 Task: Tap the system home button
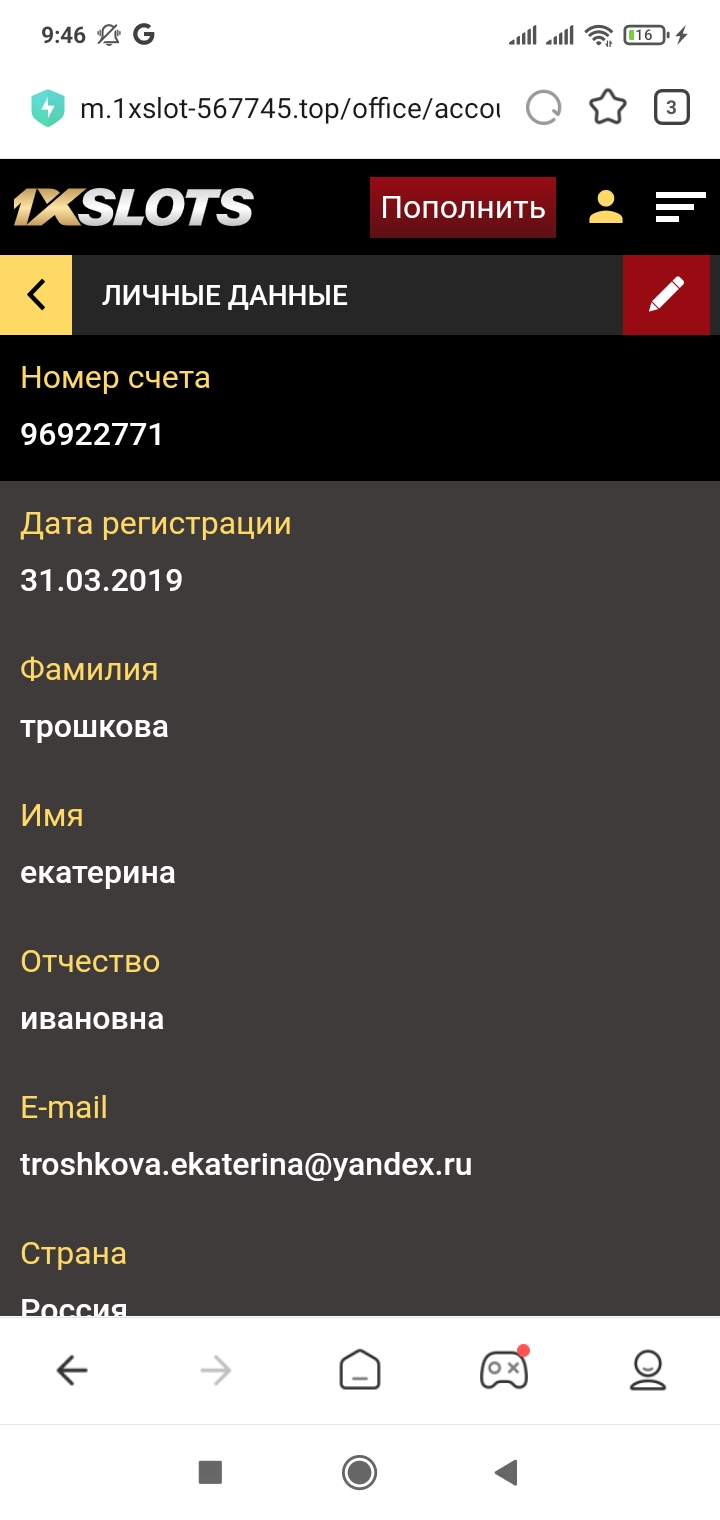tap(359, 1472)
